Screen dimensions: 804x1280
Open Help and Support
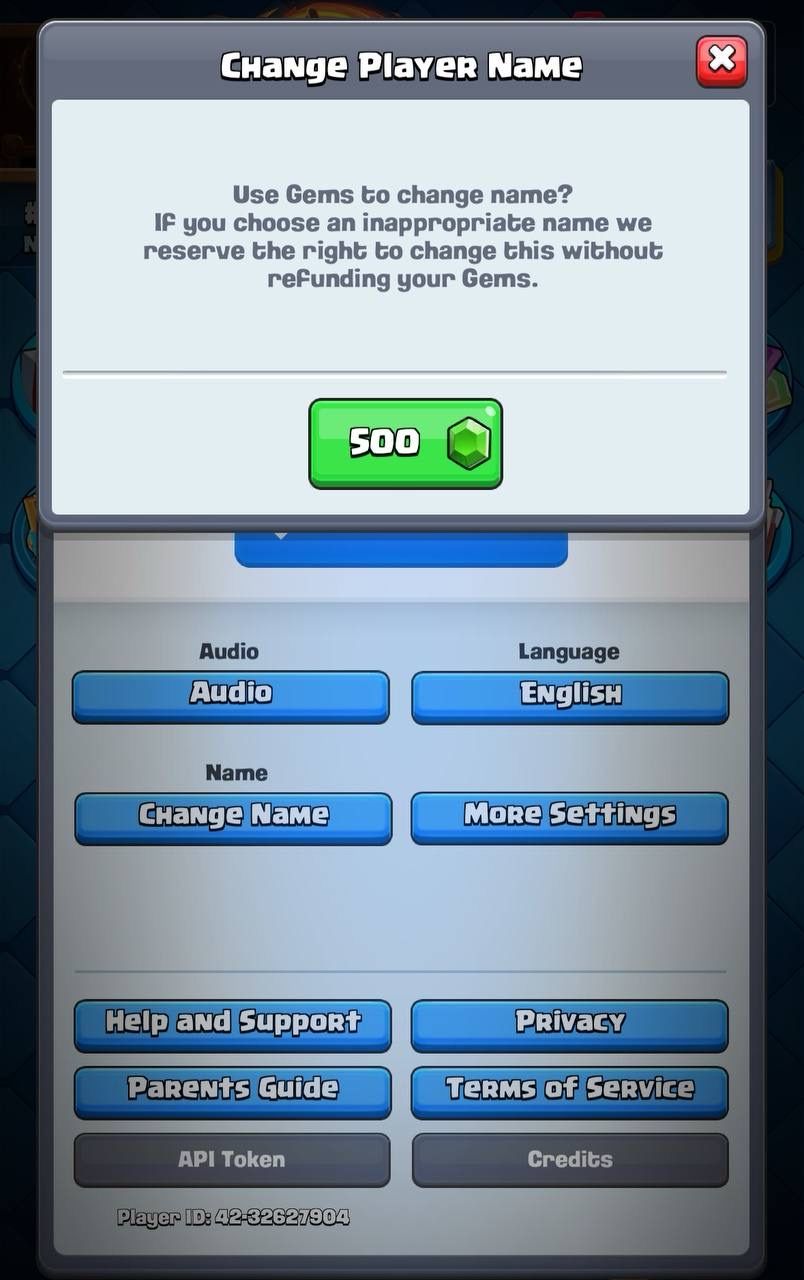point(233,1024)
